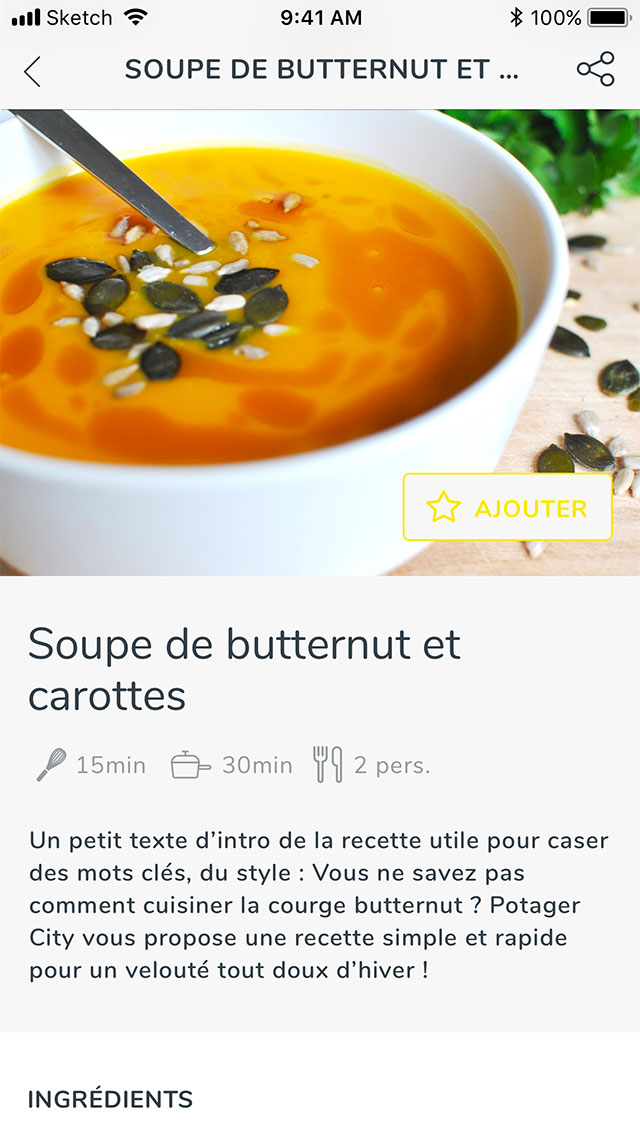The height and width of the screenshot is (1140, 640).
Task: Go back using the header arrow
Action: (x=33, y=71)
